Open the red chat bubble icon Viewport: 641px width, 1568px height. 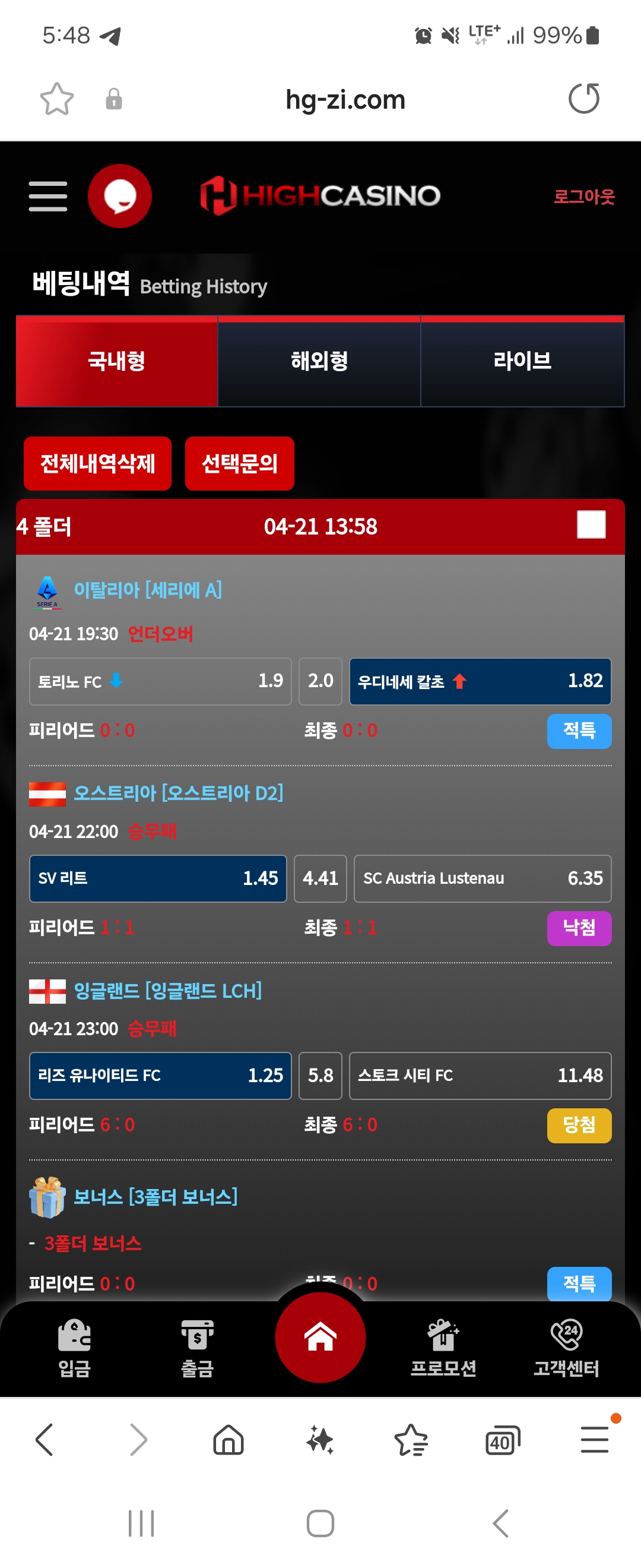click(120, 196)
